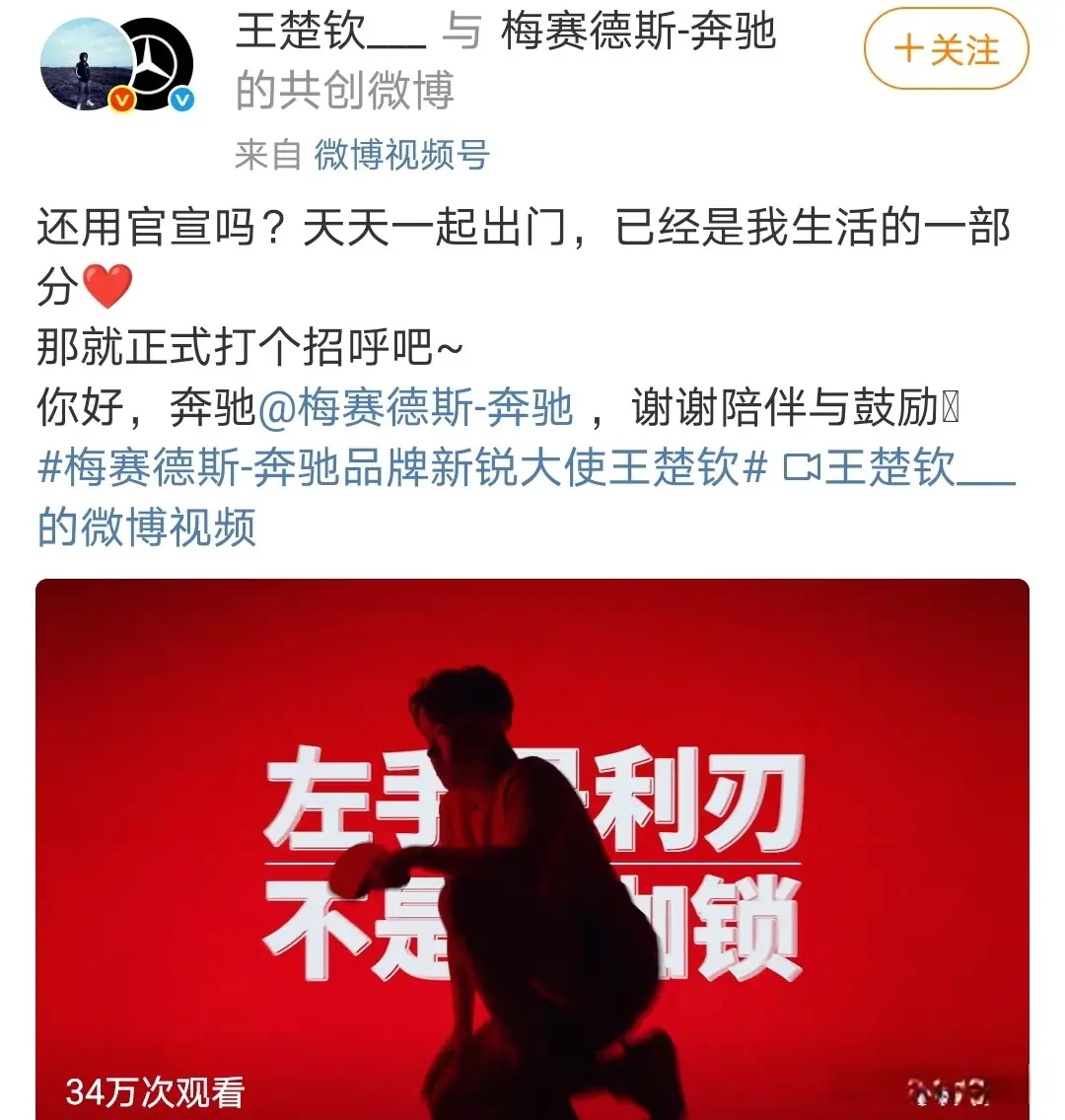Image resolution: width=1065 pixels, height=1120 pixels.
Task: Open the 梅赛德斯-奔驰 profile name in header
Action: point(639,32)
